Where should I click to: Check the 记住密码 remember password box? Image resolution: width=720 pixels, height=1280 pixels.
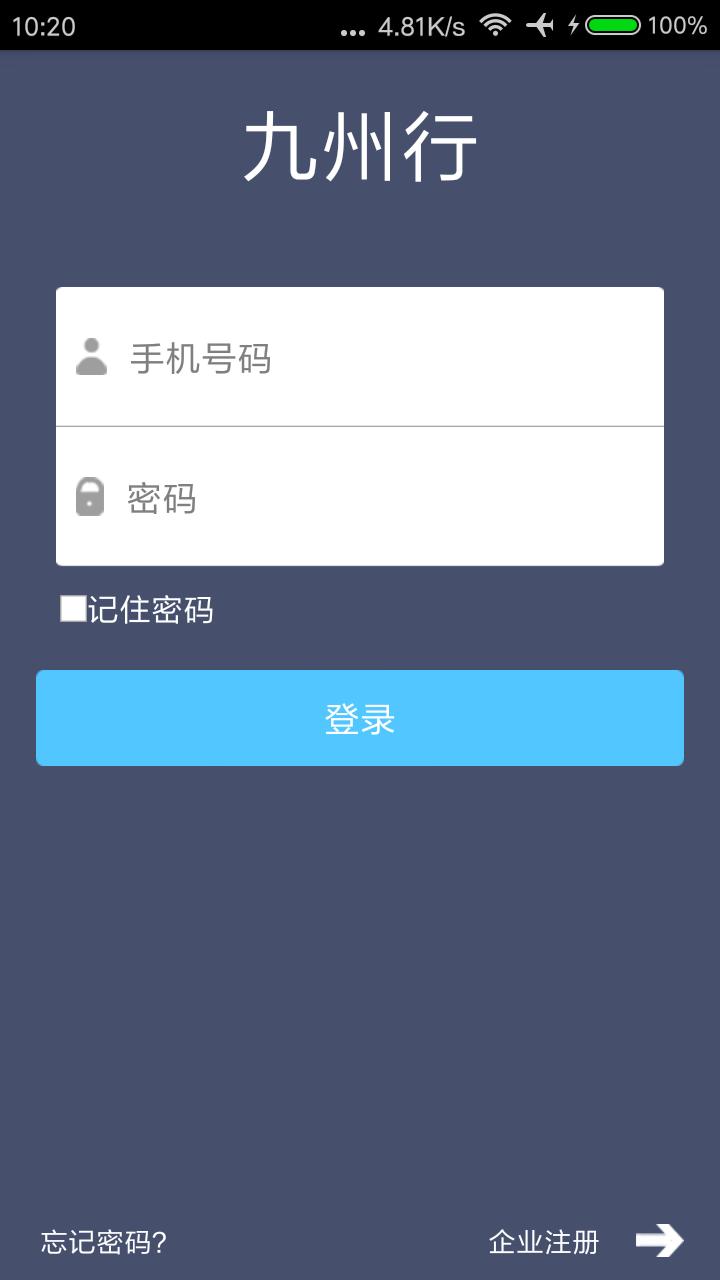pos(74,609)
